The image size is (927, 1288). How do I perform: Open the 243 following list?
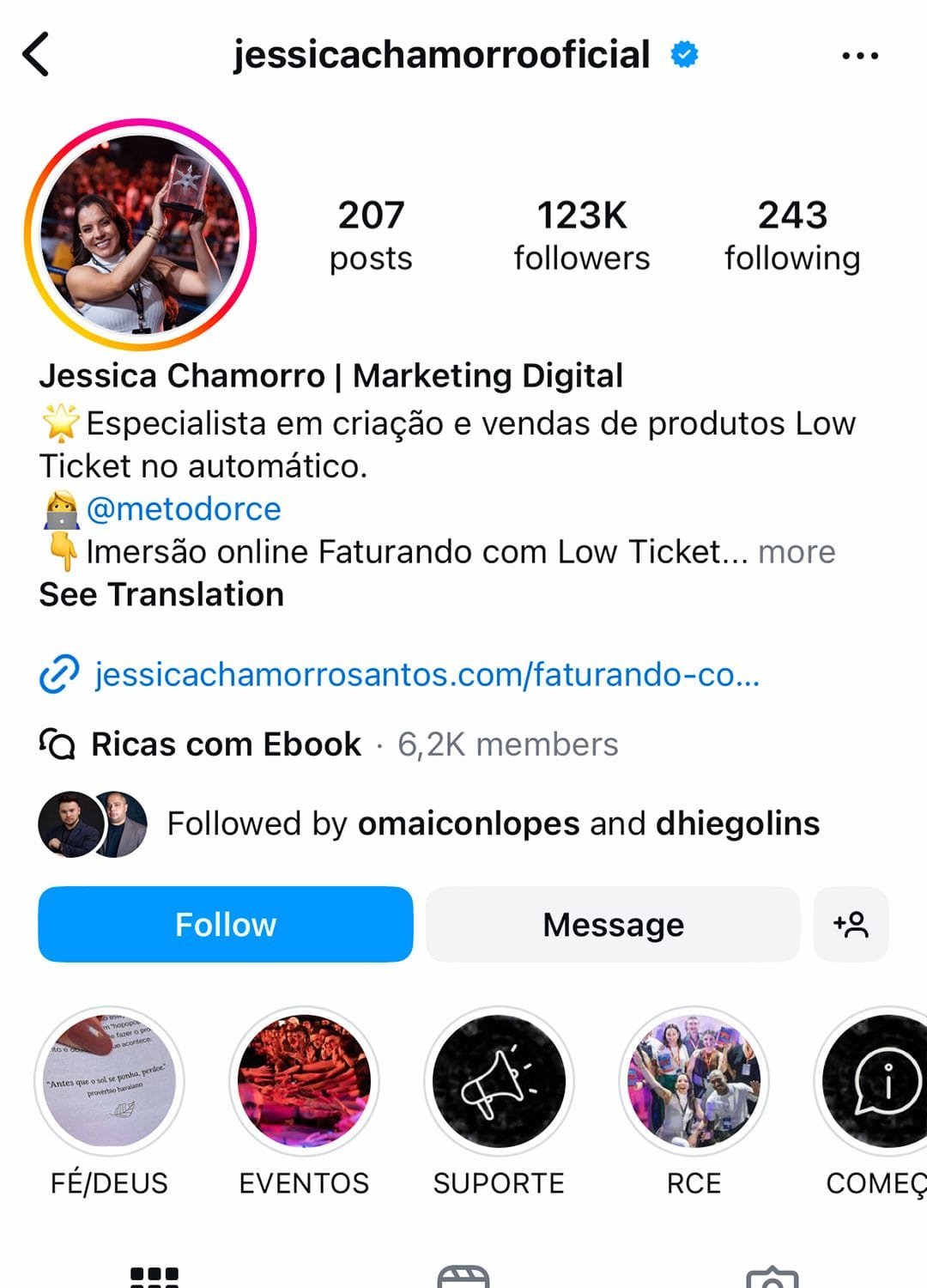click(791, 234)
